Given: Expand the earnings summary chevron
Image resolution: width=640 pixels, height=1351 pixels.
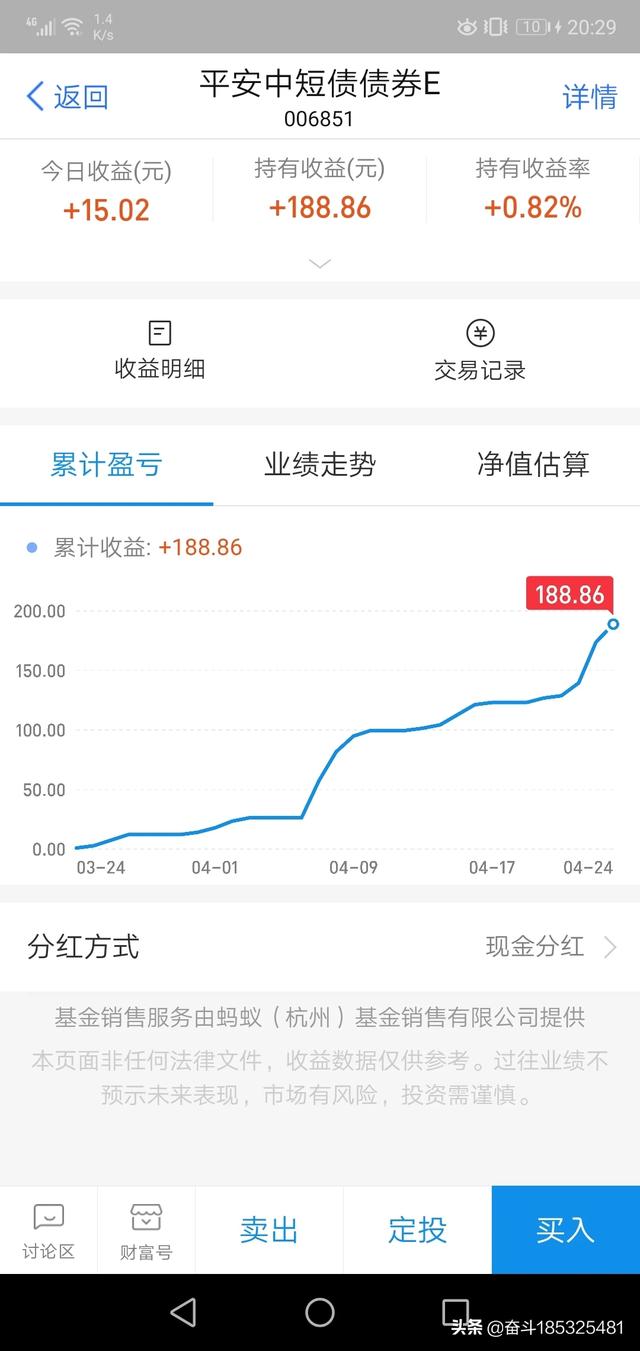Looking at the screenshot, I should tap(320, 264).
